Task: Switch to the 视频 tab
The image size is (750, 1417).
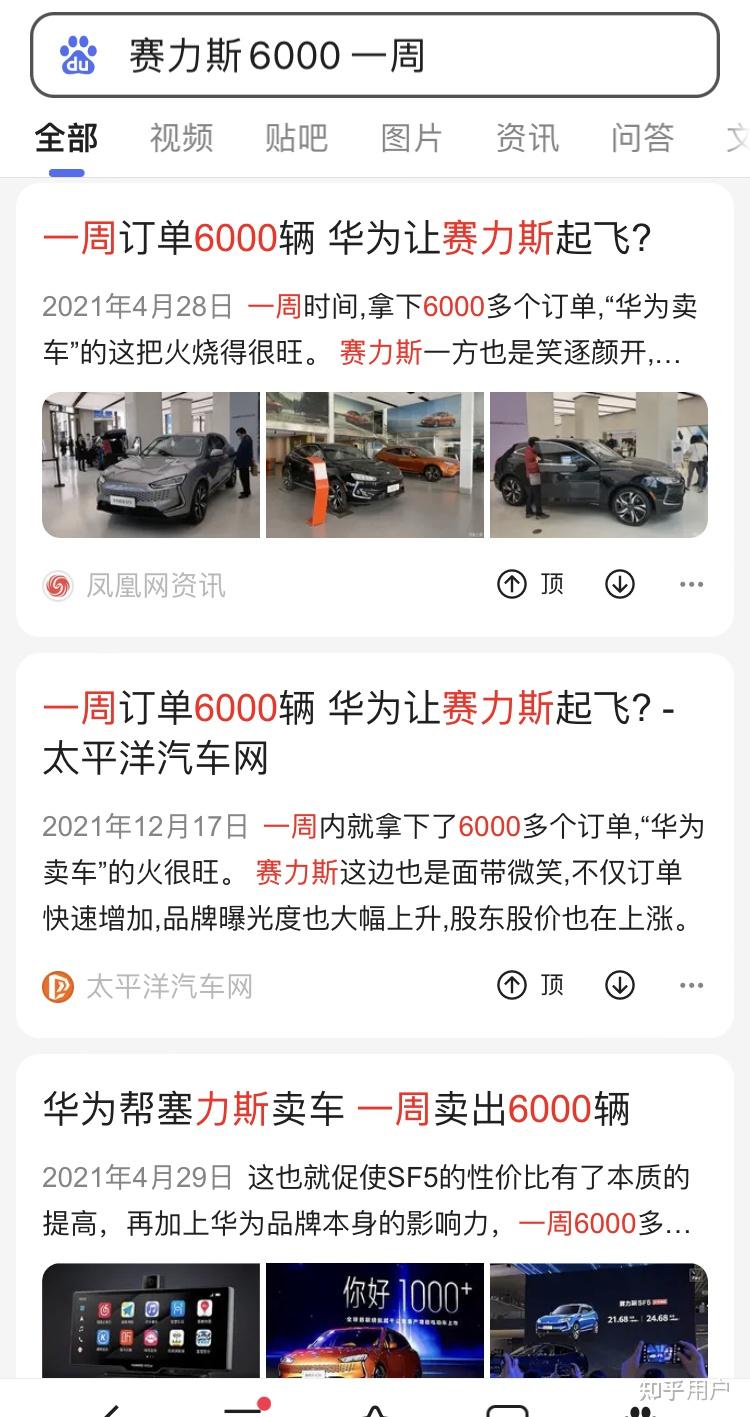Action: click(181, 138)
